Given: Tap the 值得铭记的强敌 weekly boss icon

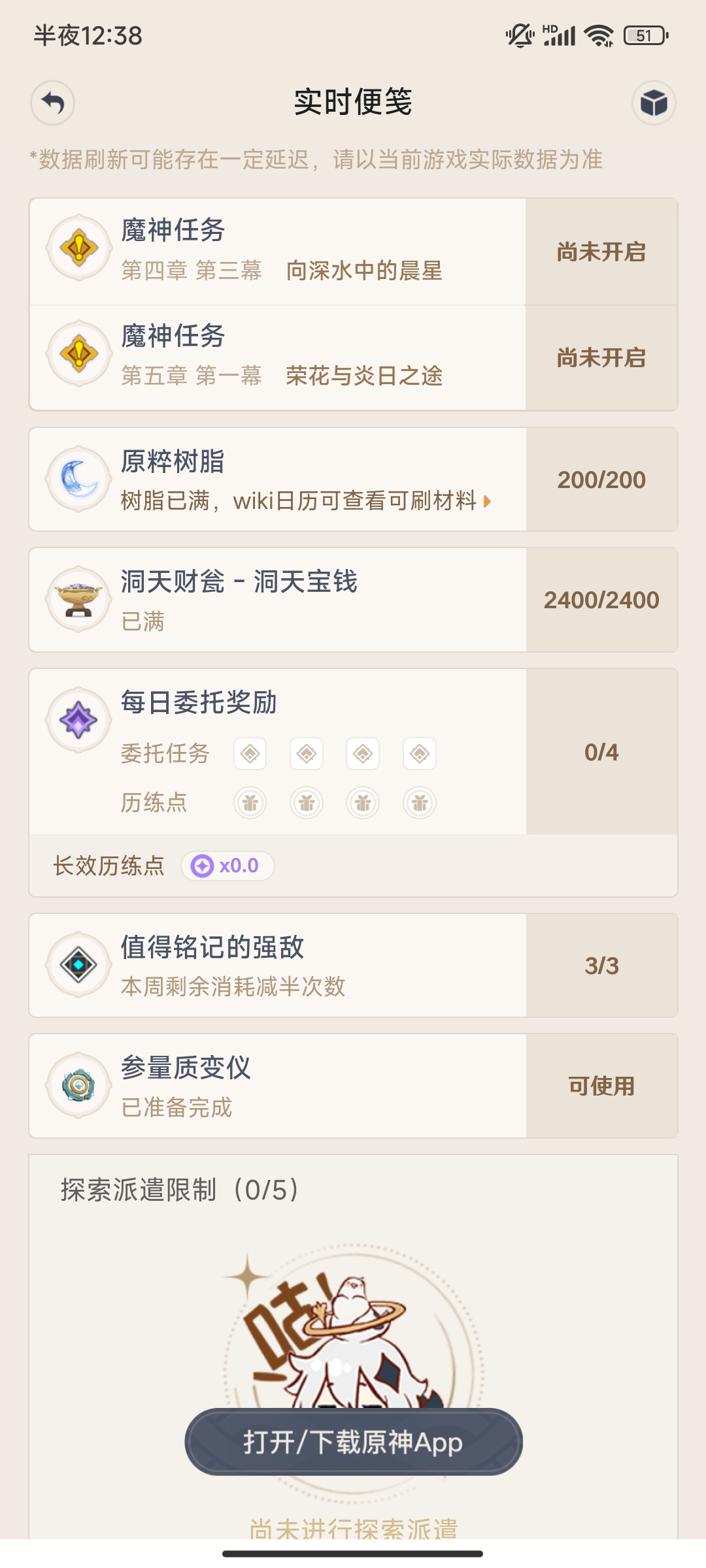Looking at the screenshot, I should click(78, 966).
